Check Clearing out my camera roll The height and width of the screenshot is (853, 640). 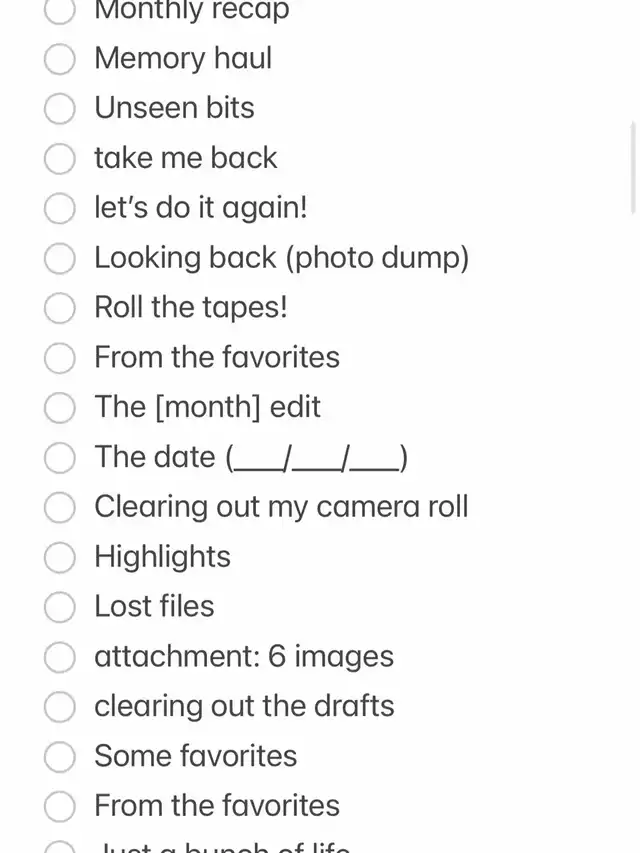[60, 507]
